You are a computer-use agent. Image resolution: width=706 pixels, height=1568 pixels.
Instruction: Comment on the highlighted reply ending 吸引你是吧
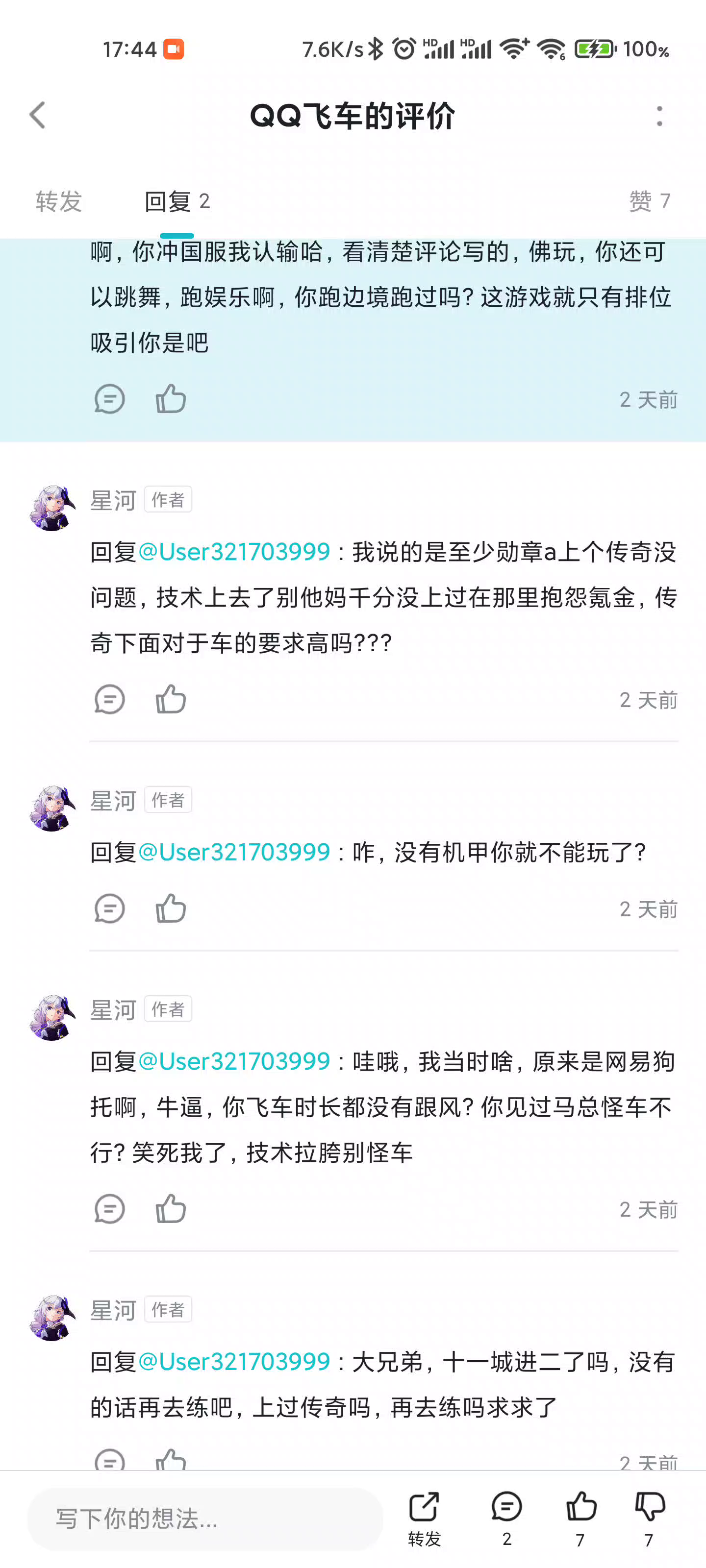click(110, 399)
